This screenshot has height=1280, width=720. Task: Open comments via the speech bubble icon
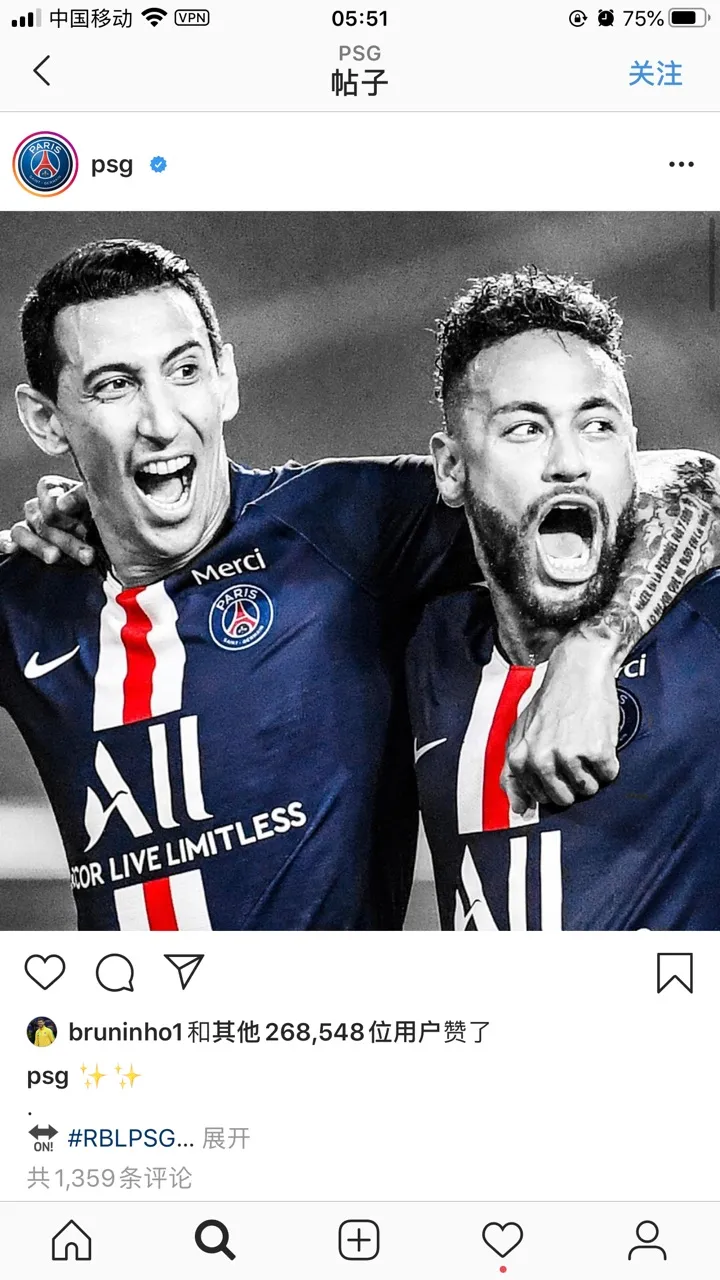point(115,972)
